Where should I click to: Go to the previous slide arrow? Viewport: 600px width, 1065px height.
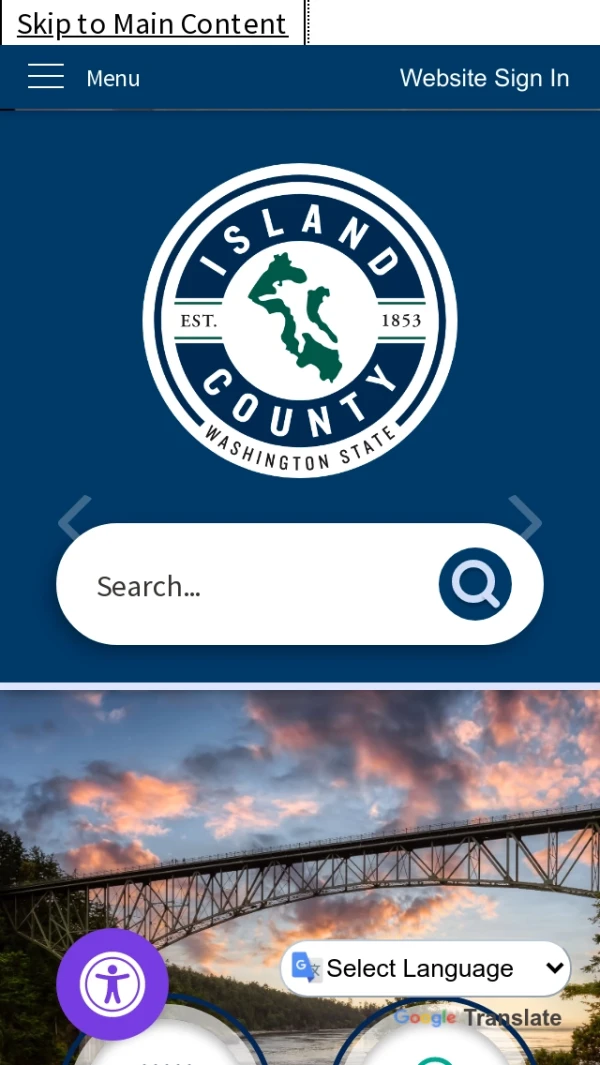point(74,517)
